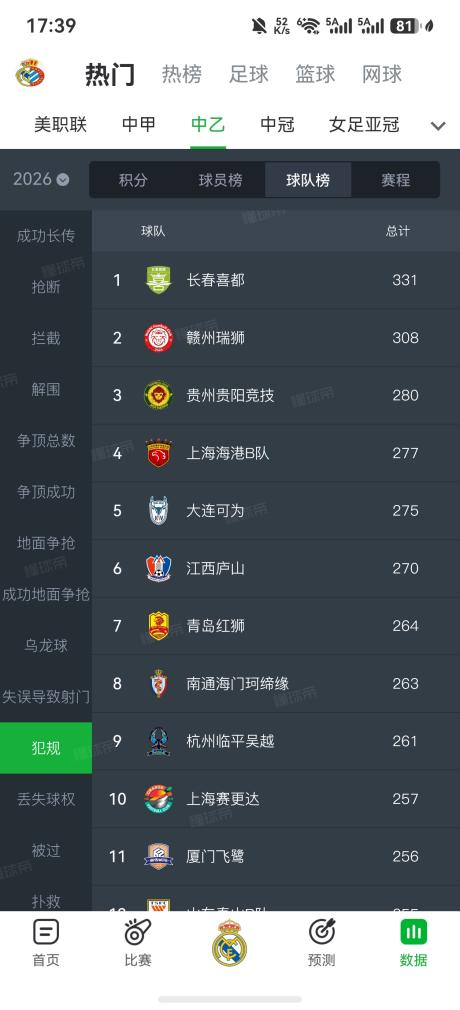Image resolution: width=460 pixels, height=1010 pixels.
Task: Open the 2026 season dropdown
Action: [41, 179]
